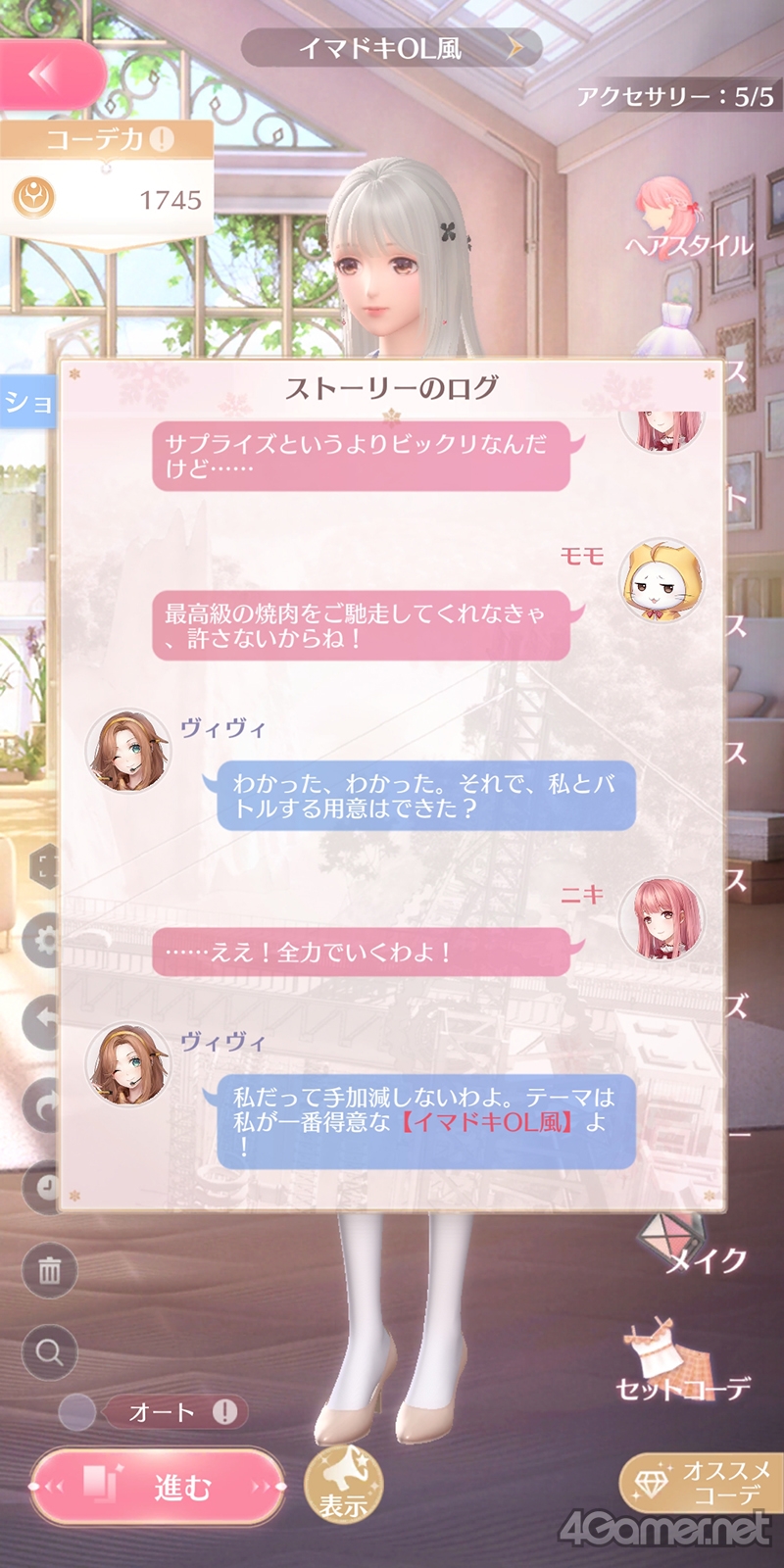Tap the 表示 megaphone button

click(343, 1485)
